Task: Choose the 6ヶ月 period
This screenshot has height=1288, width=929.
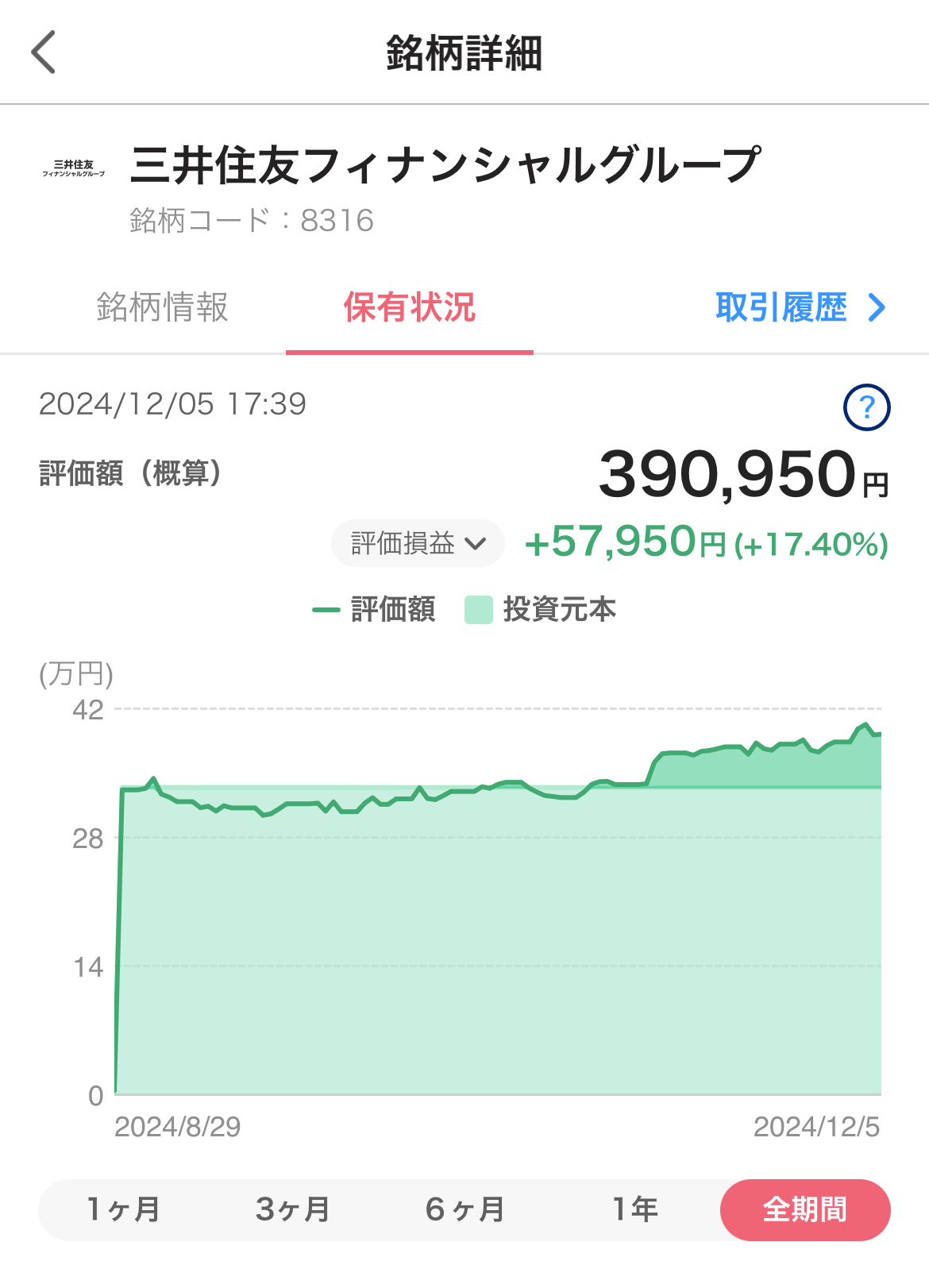Action: pos(465,1209)
